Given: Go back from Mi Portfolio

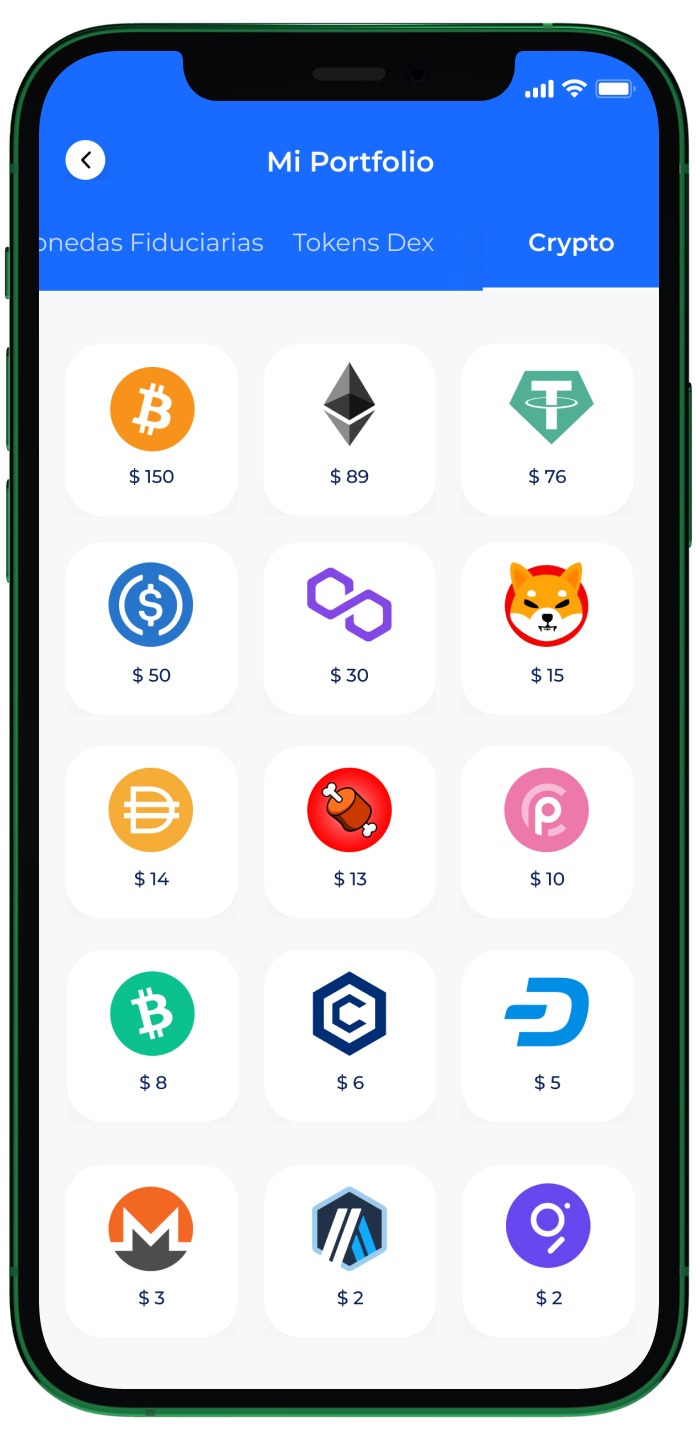Looking at the screenshot, I should [85, 160].
